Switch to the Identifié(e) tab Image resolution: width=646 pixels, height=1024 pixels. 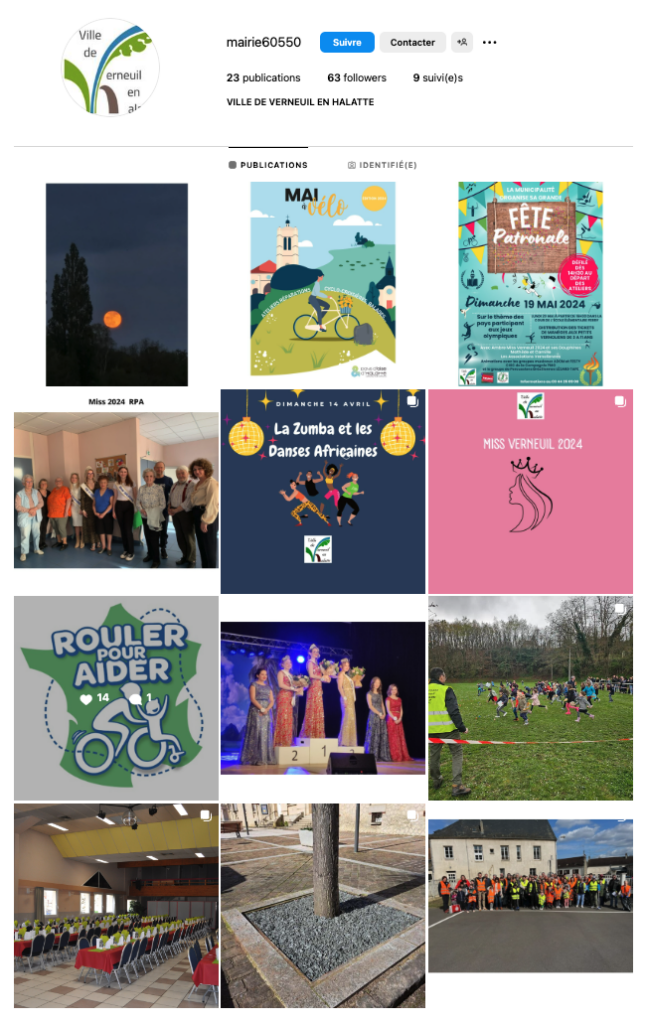tap(382, 165)
